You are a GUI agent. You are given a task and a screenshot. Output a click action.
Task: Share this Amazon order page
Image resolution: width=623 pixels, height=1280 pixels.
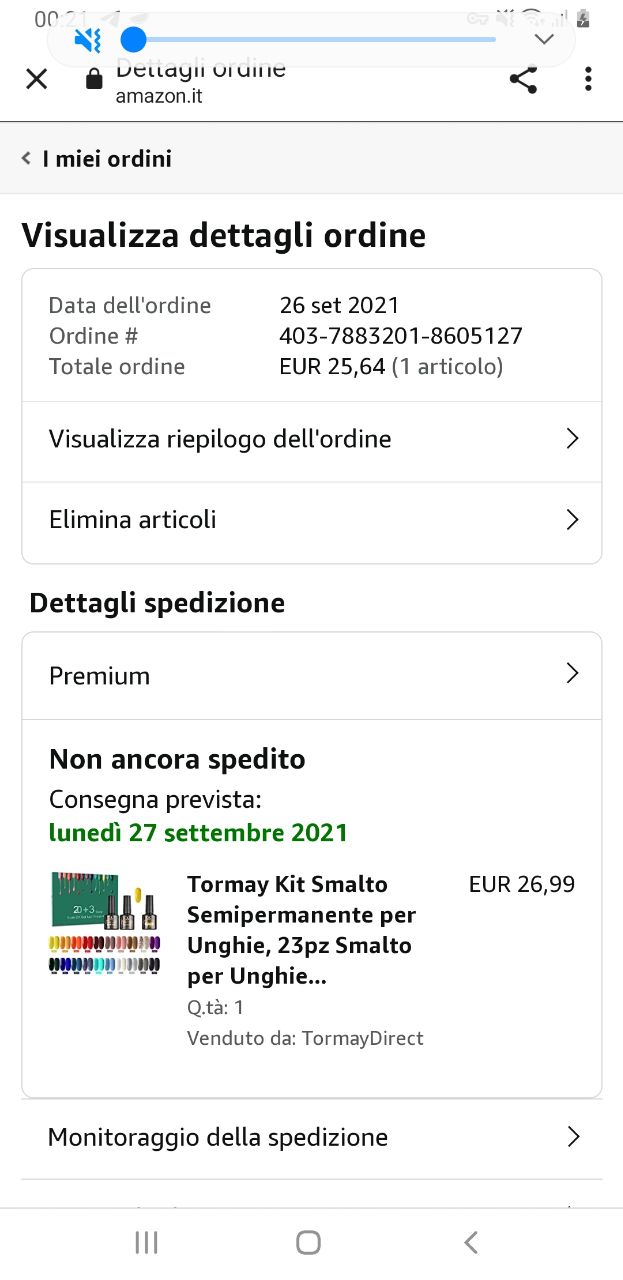(x=523, y=80)
